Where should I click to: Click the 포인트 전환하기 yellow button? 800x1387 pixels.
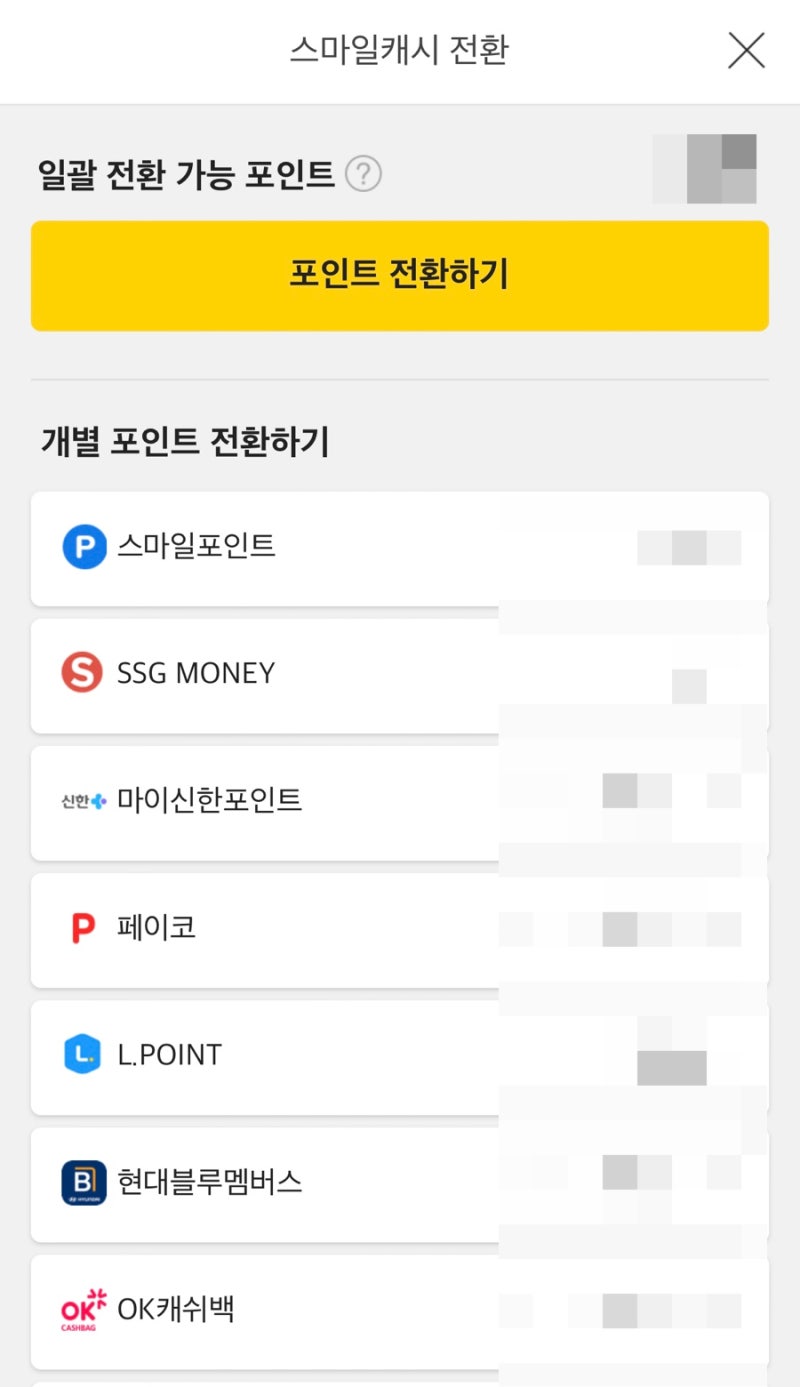400,276
